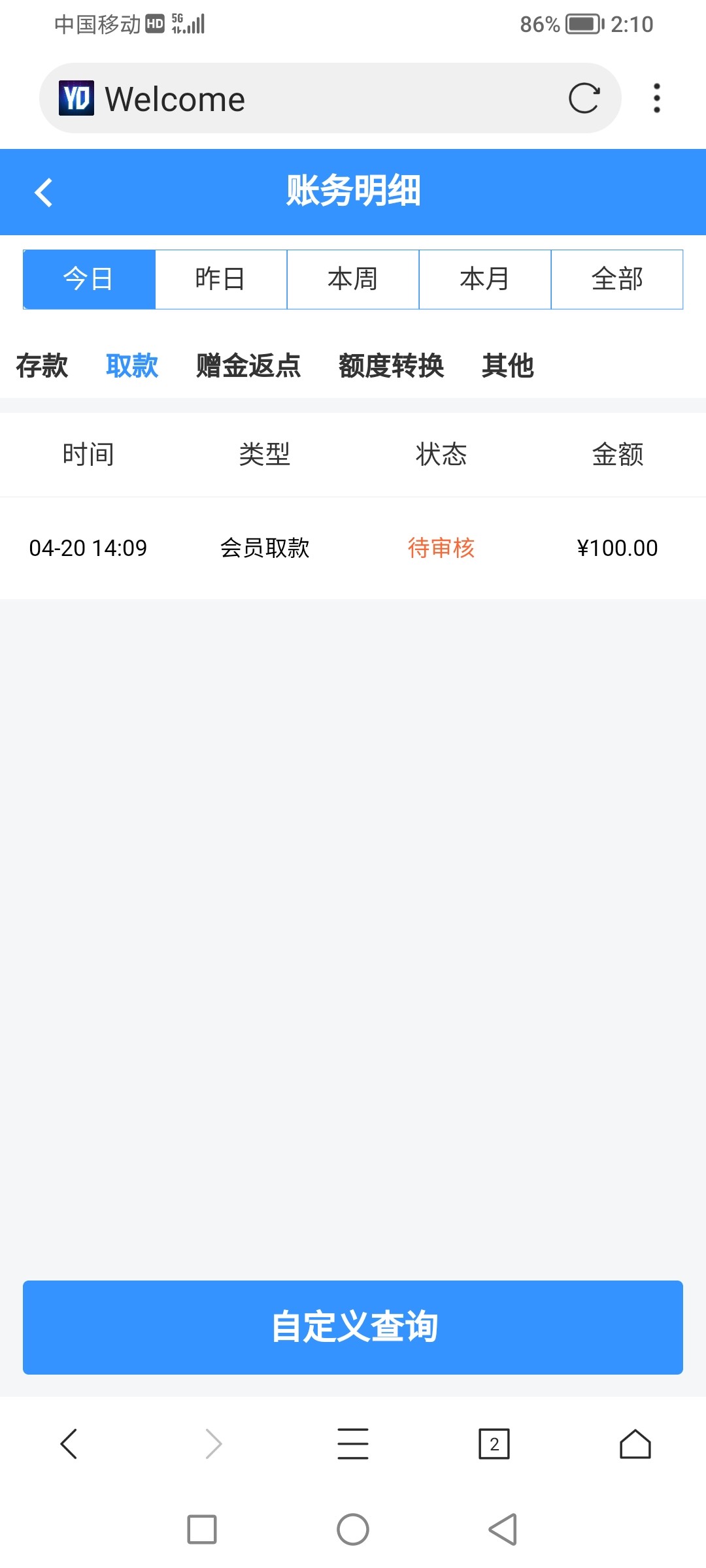Switch to the 本周 date filter
The image size is (706, 1568).
coord(353,279)
